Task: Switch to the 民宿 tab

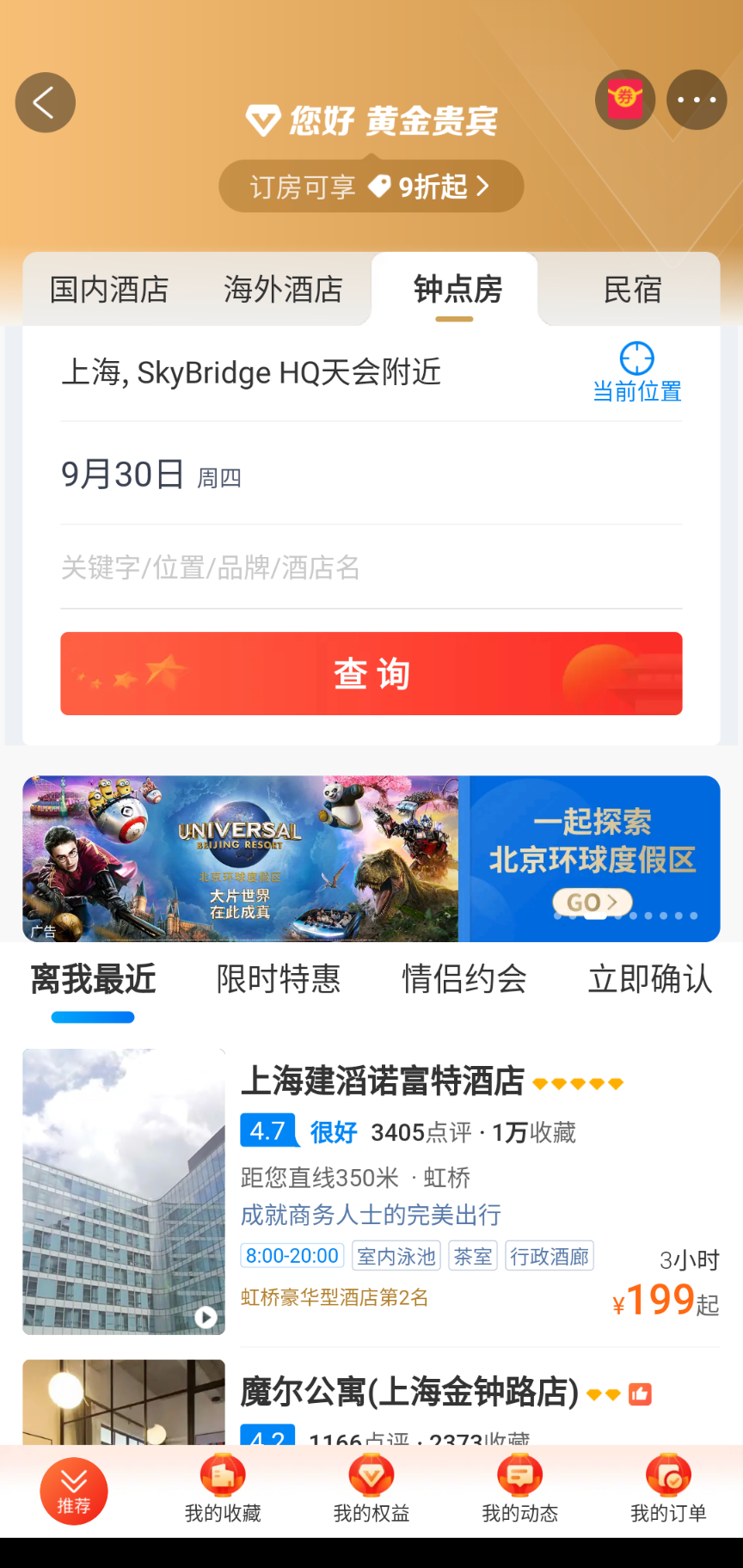Action: tap(632, 290)
